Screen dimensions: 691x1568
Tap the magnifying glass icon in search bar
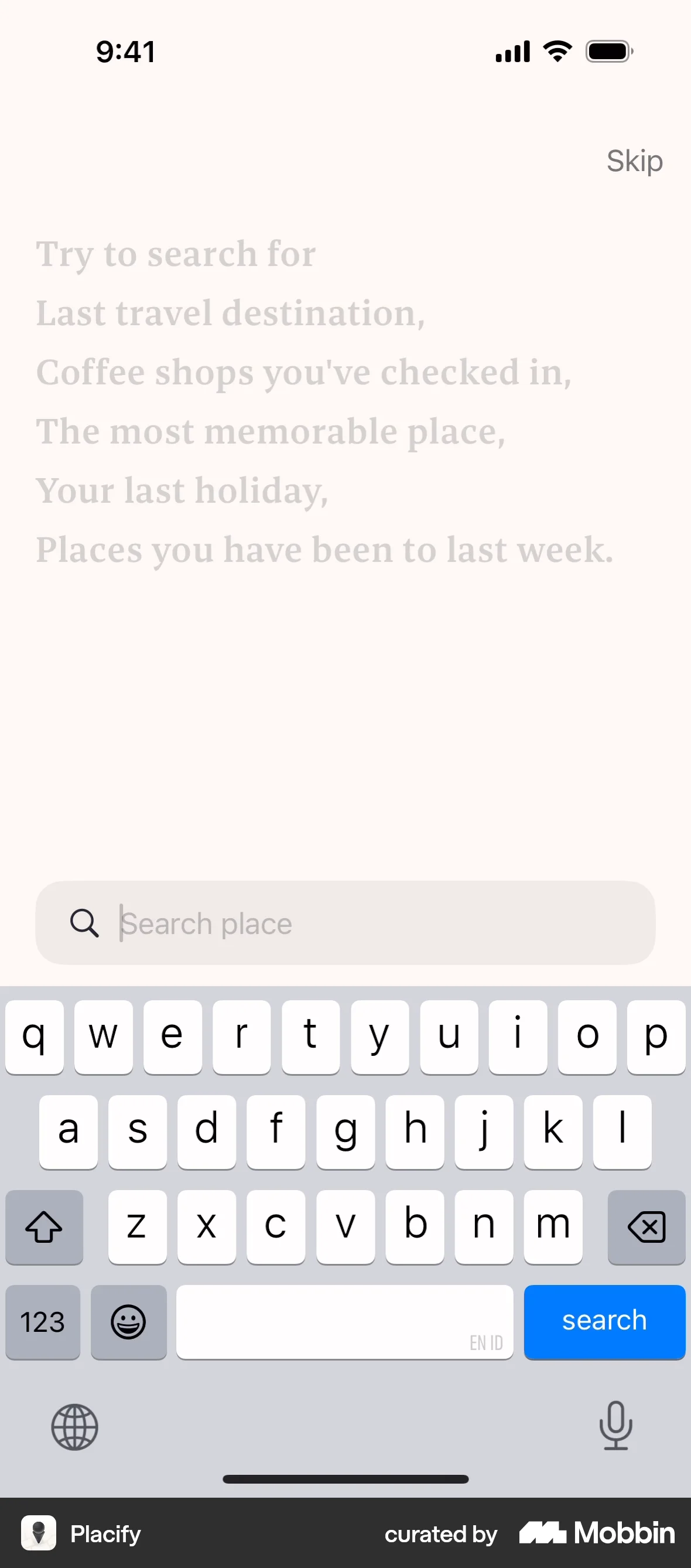(85, 923)
